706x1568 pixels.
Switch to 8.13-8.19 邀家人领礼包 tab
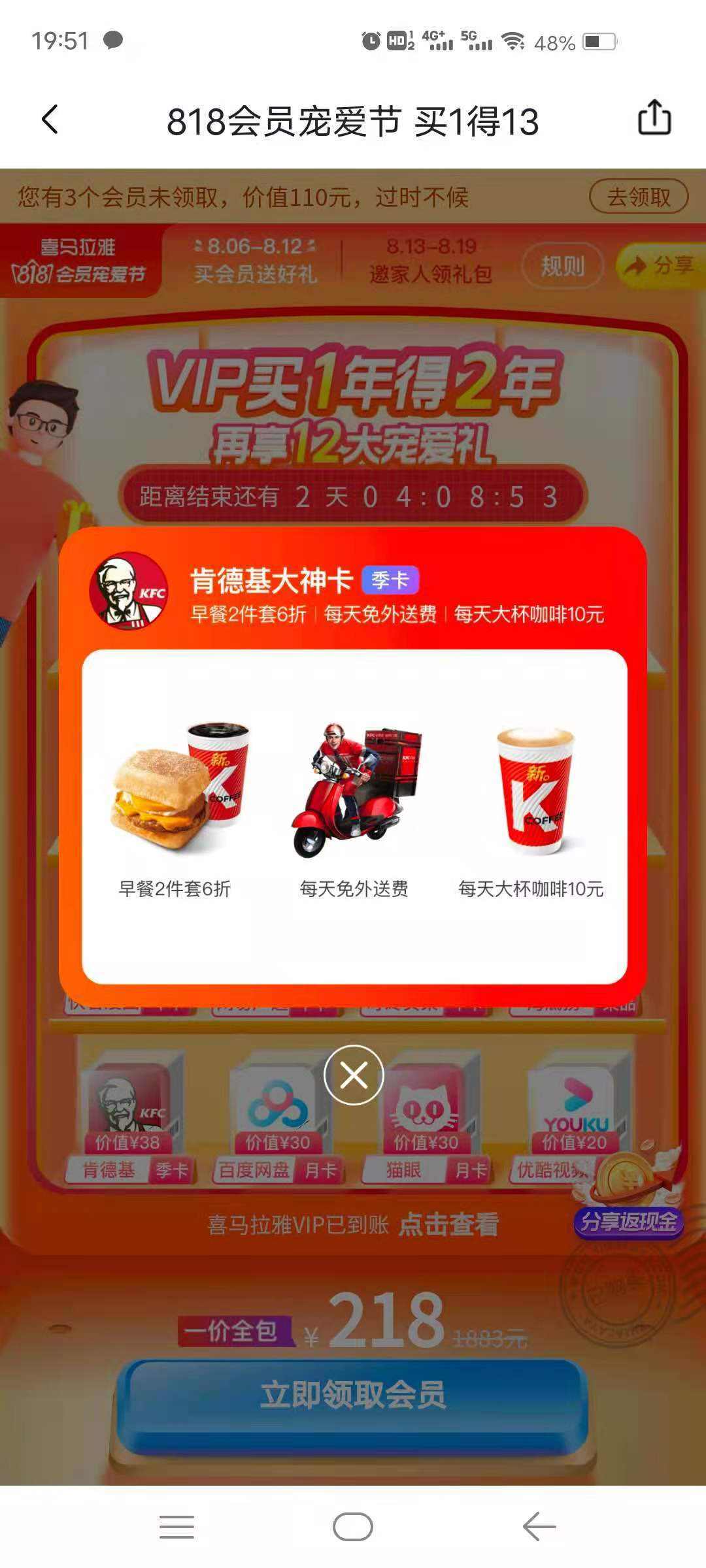tap(431, 260)
